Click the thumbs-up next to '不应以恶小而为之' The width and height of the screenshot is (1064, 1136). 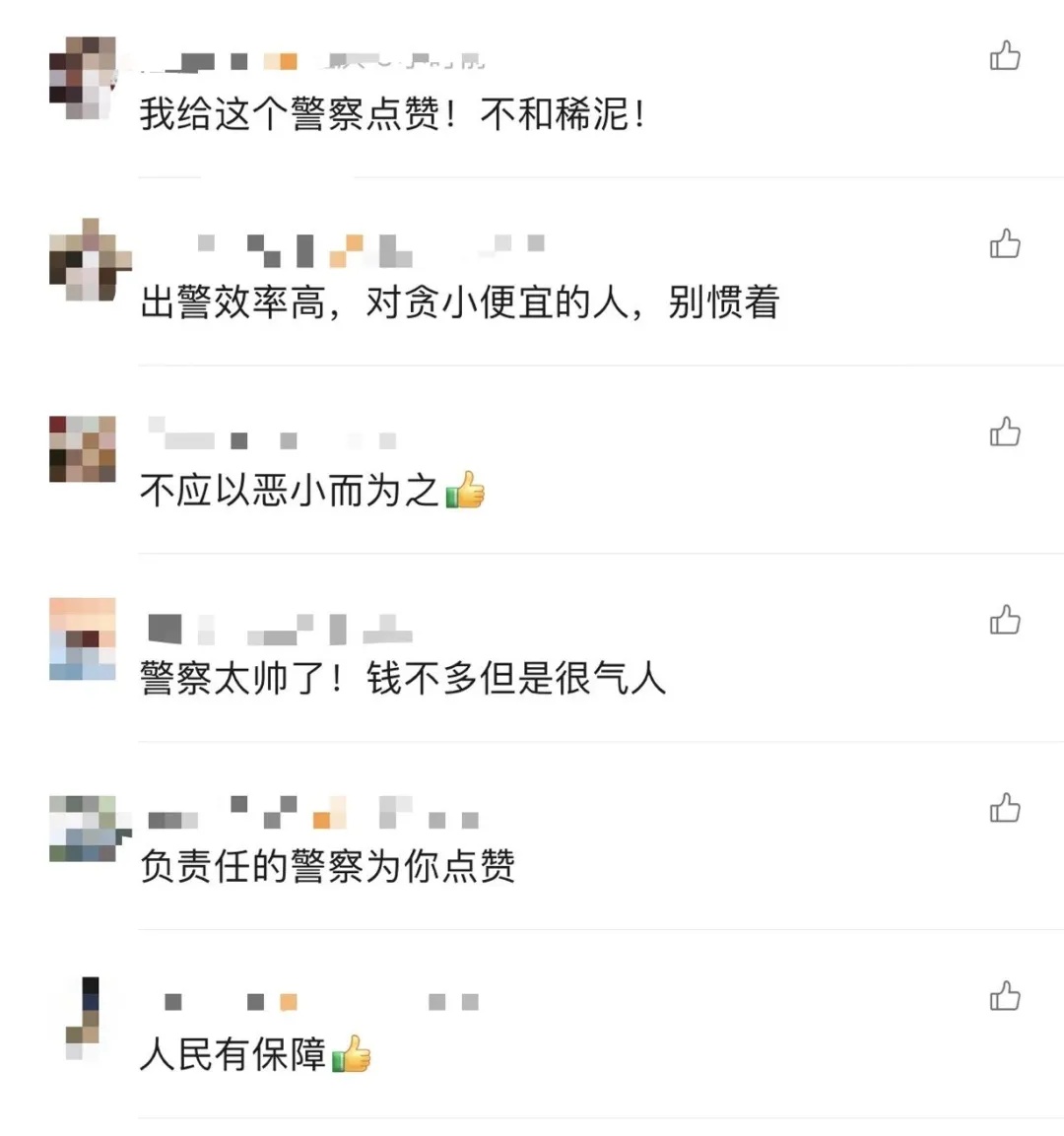[x=1005, y=431]
